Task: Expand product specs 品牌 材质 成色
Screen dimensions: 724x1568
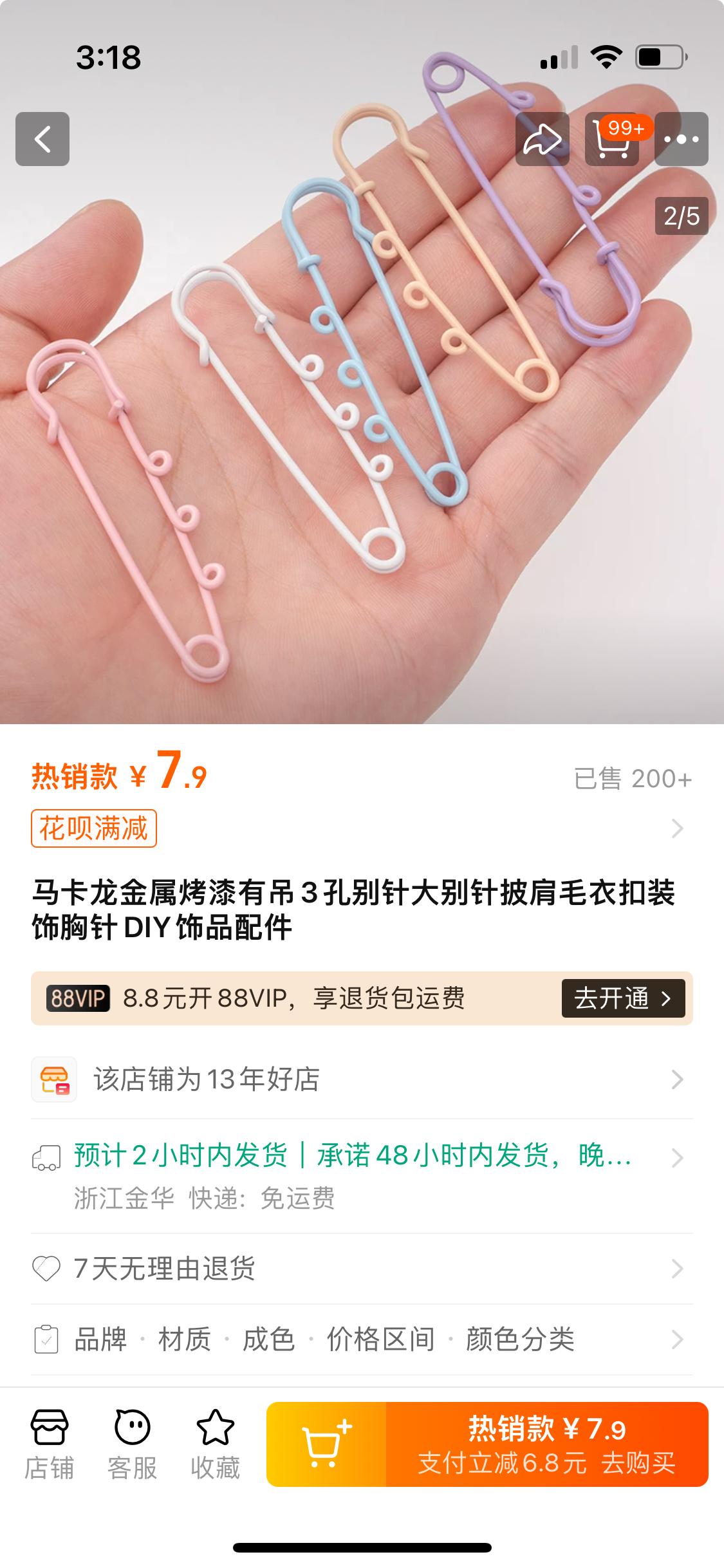Action: [360, 1339]
